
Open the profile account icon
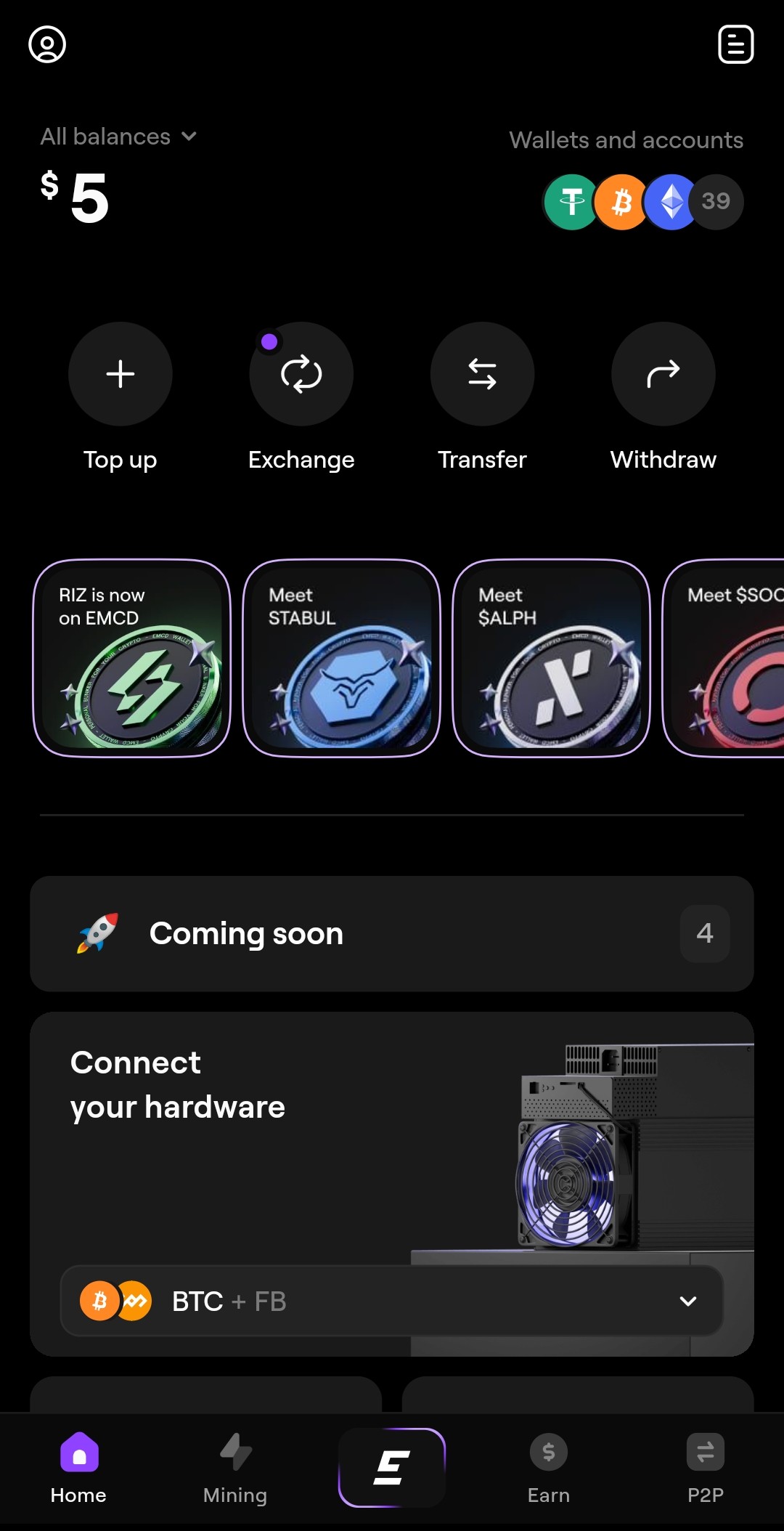47,45
